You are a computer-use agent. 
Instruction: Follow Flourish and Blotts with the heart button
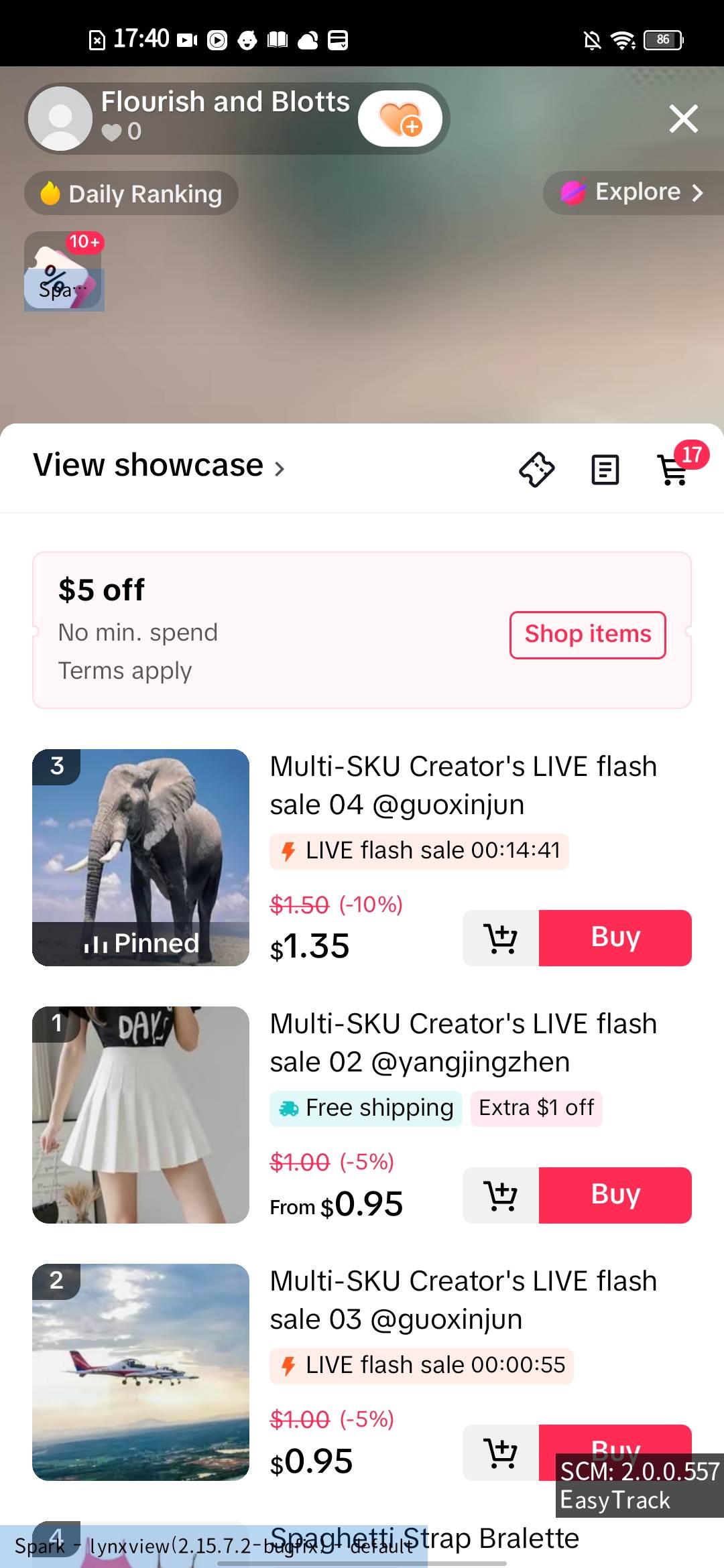coord(400,119)
